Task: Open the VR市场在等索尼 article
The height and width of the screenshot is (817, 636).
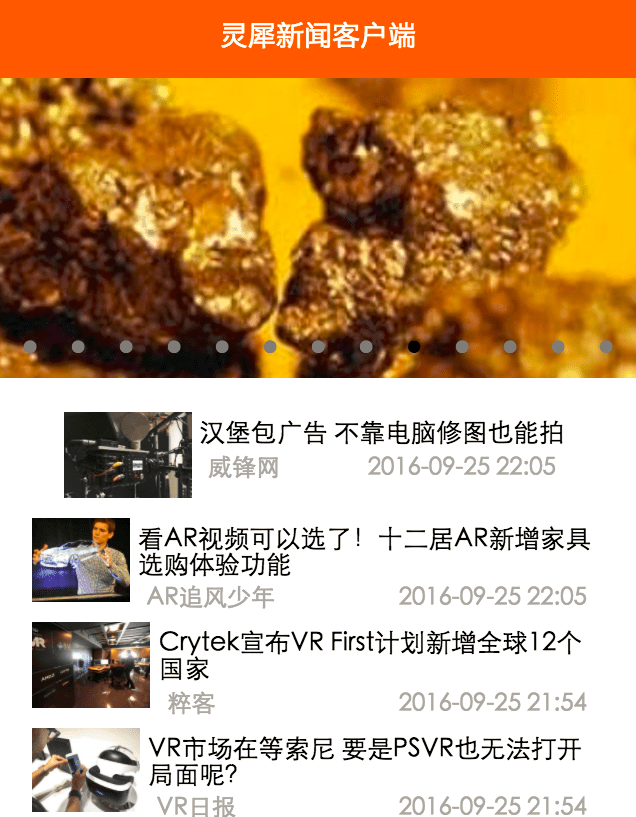Action: [364, 761]
